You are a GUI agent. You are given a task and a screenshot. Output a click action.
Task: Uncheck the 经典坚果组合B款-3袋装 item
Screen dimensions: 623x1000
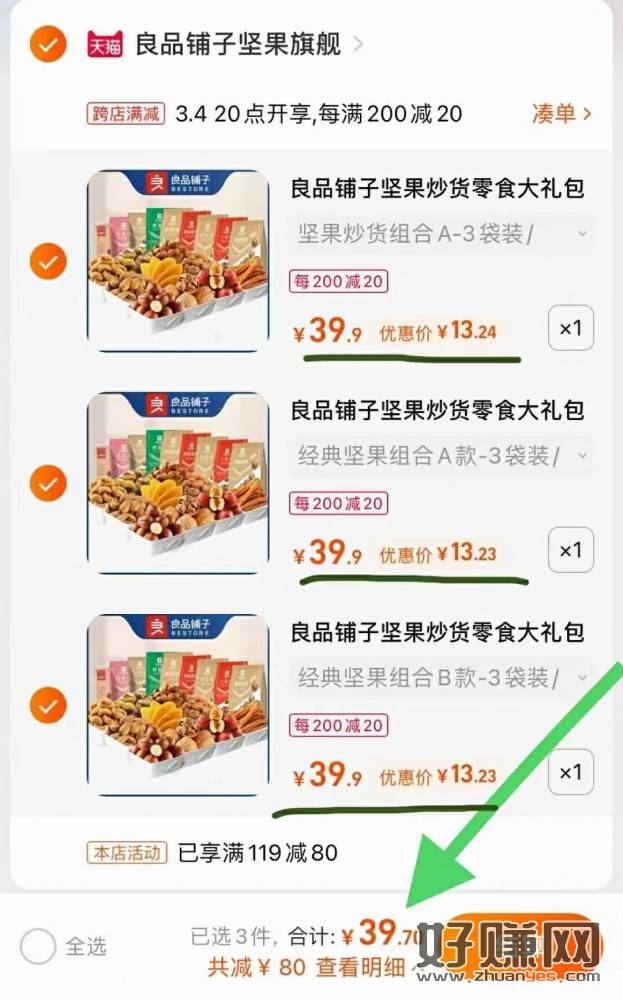click(48, 706)
